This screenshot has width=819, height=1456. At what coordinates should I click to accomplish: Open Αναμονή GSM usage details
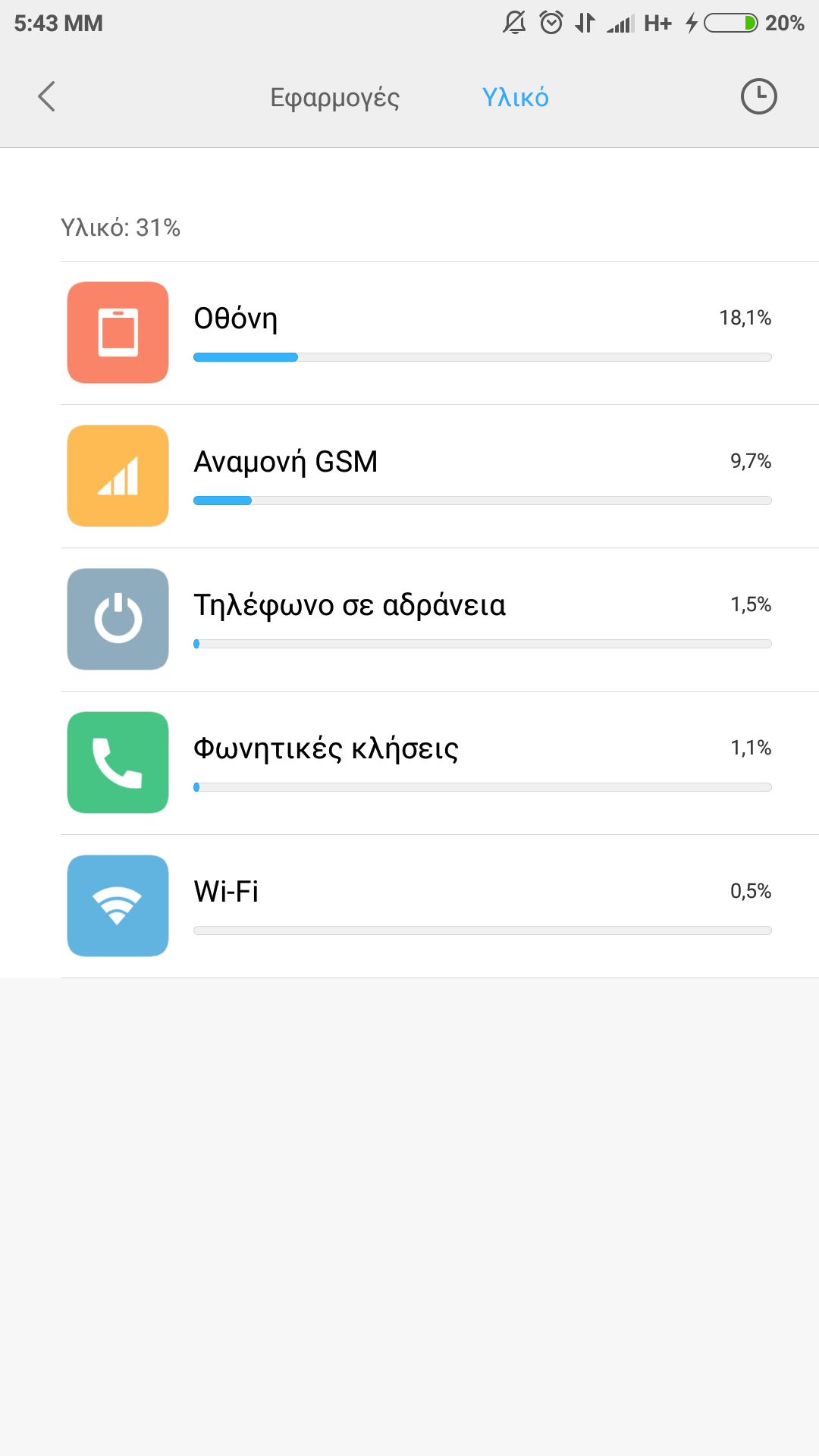click(x=440, y=476)
